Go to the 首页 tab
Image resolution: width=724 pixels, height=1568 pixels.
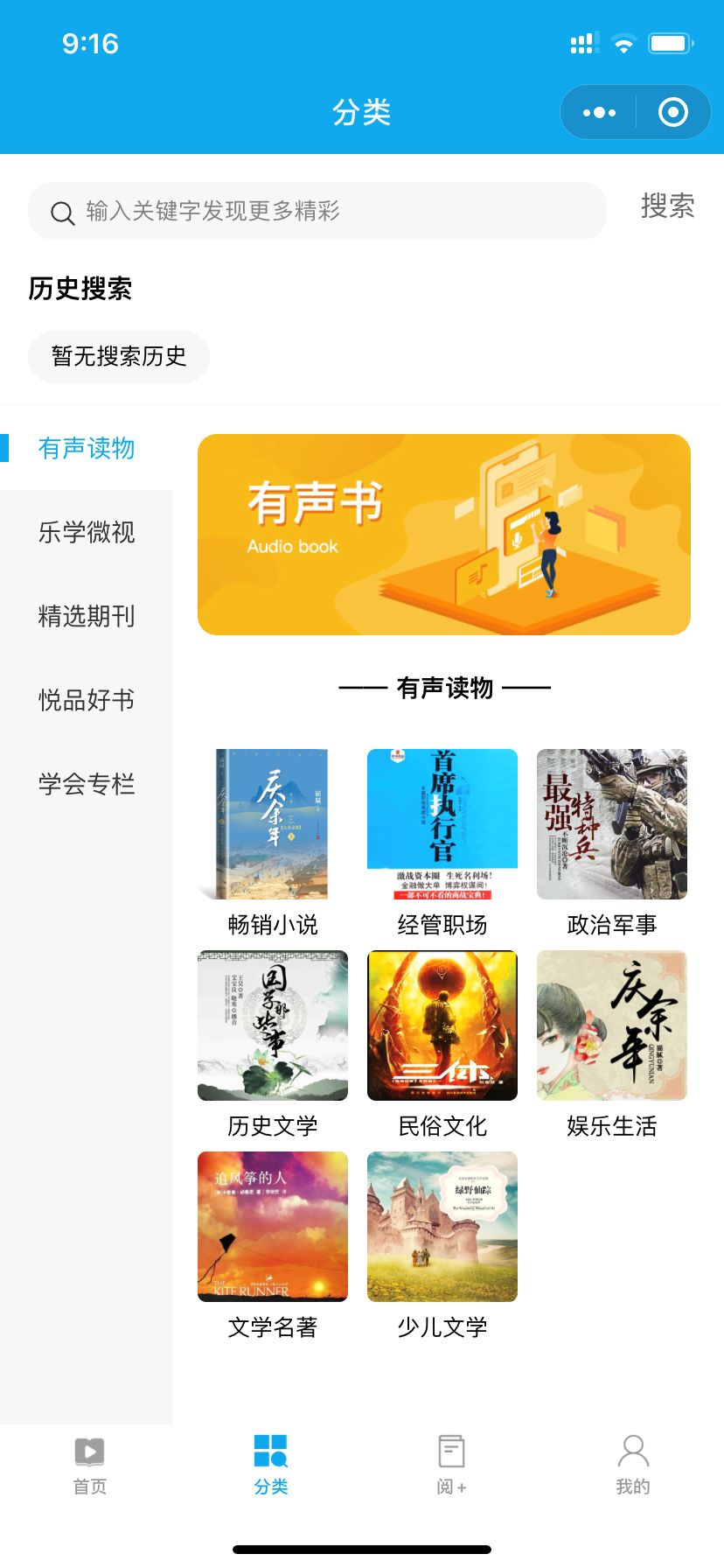coord(90,1465)
